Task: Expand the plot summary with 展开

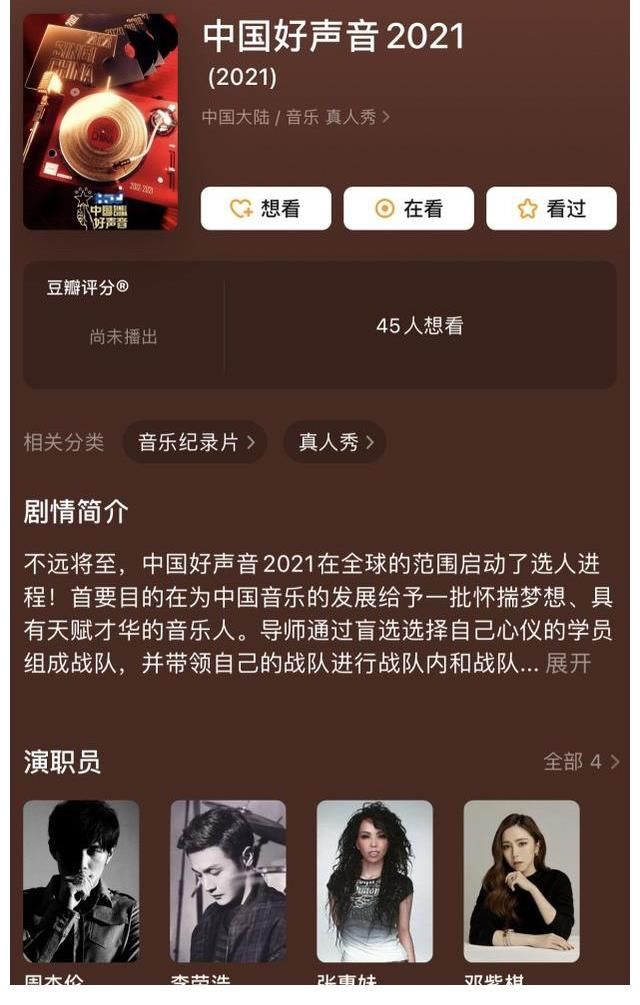Action: pos(568,664)
